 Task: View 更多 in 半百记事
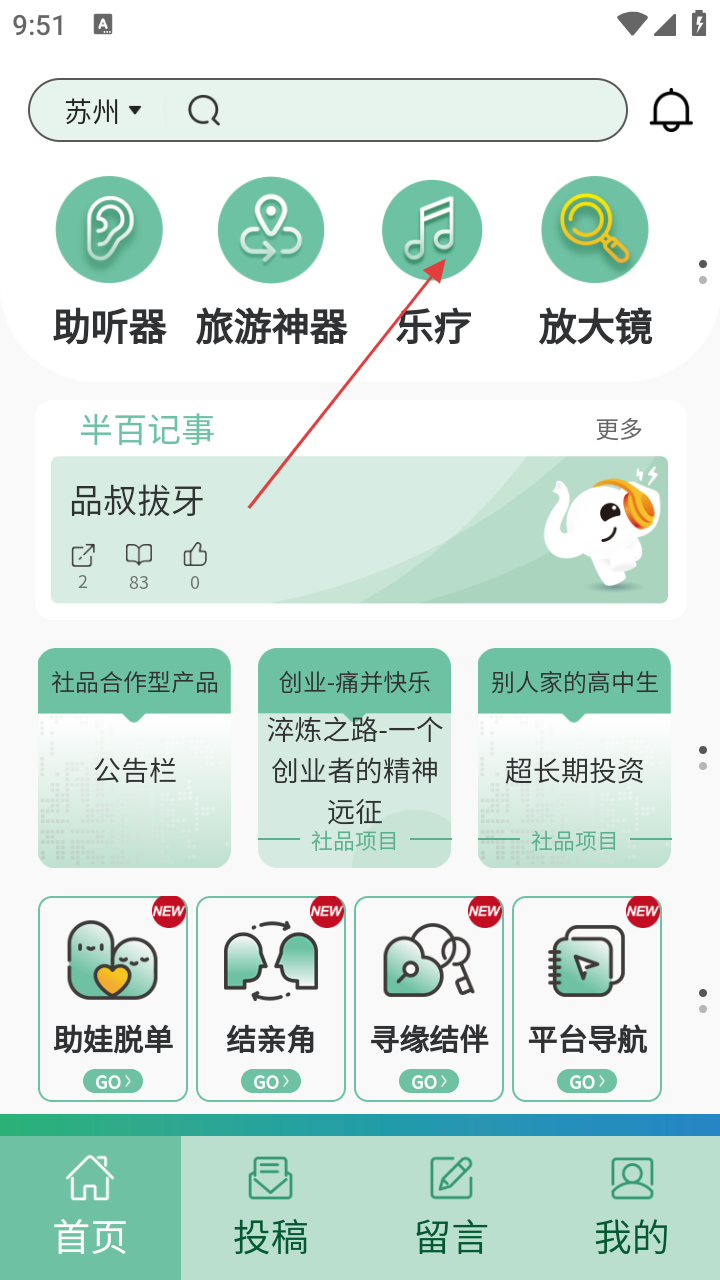619,429
